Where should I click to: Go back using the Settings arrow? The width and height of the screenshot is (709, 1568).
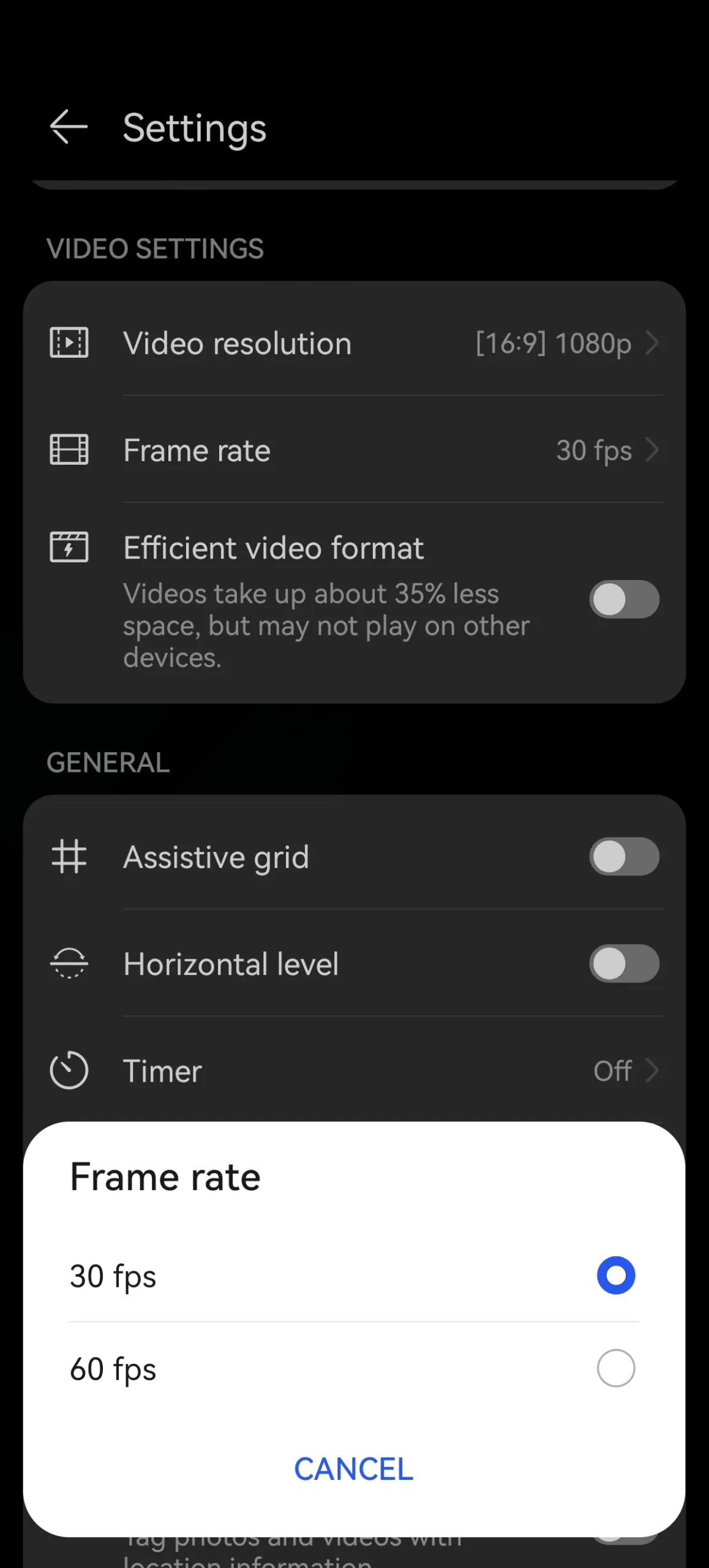point(69,127)
